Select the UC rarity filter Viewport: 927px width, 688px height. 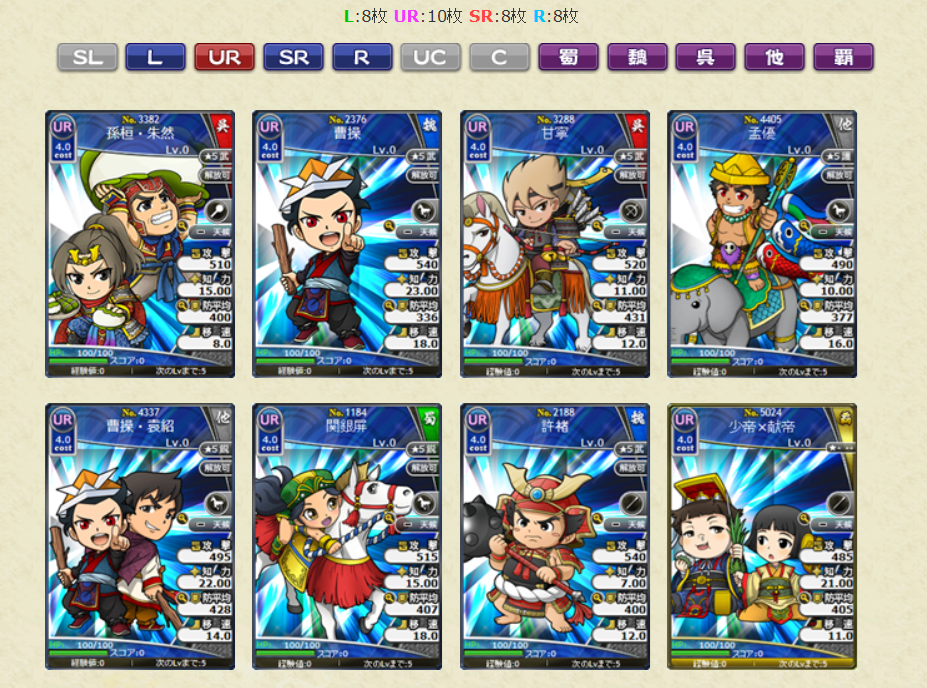tap(431, 57)
